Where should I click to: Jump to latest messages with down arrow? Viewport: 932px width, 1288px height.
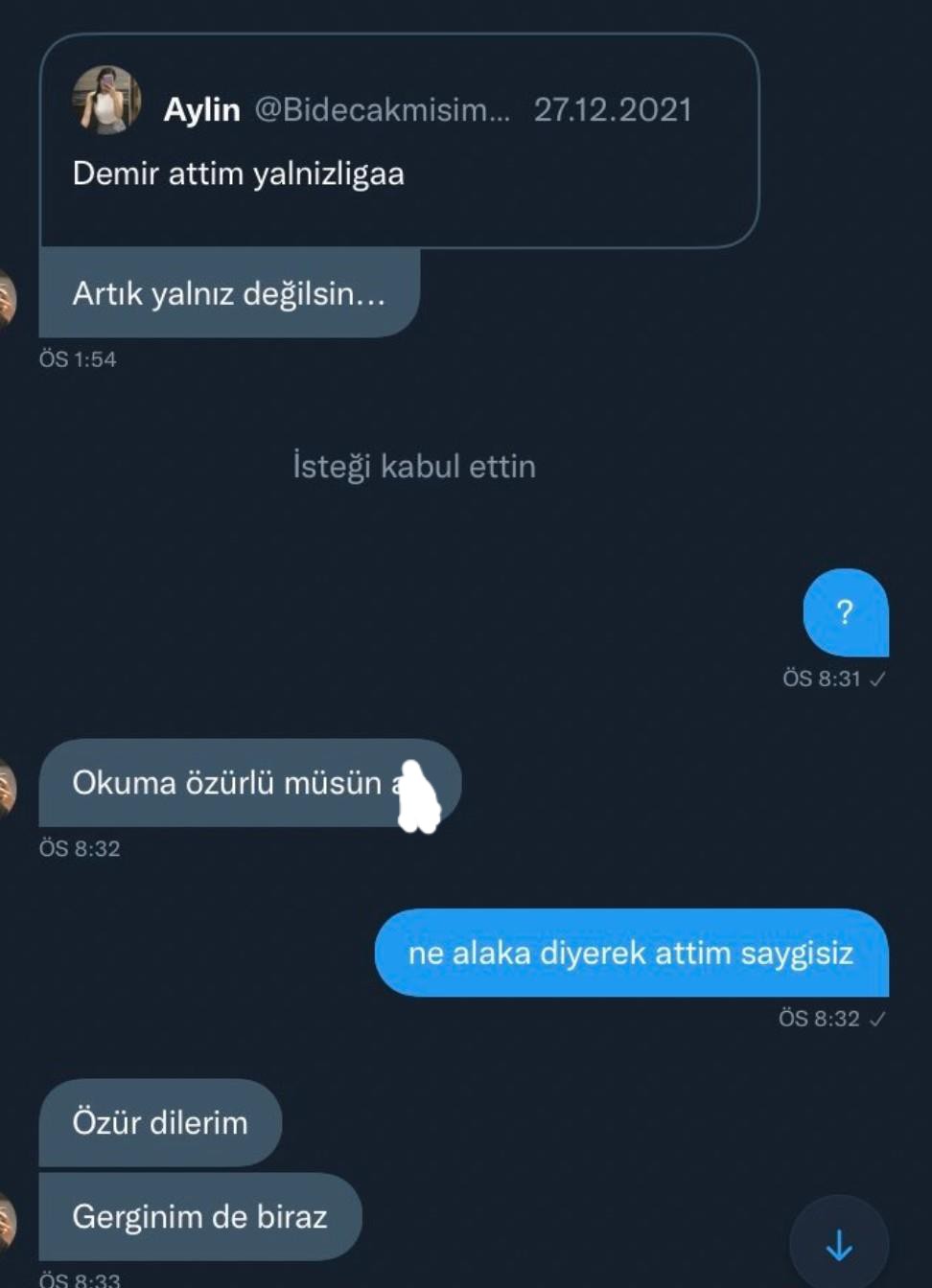pos(839,1245)
